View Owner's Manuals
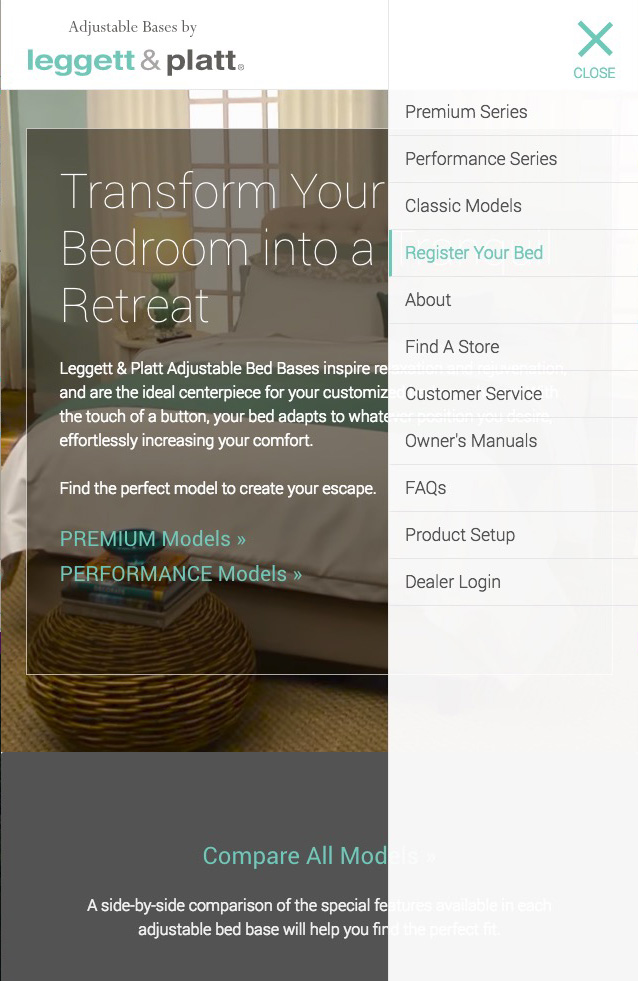Image resolution: width=638 pixels, height=981 pixels. coord(471,441)
